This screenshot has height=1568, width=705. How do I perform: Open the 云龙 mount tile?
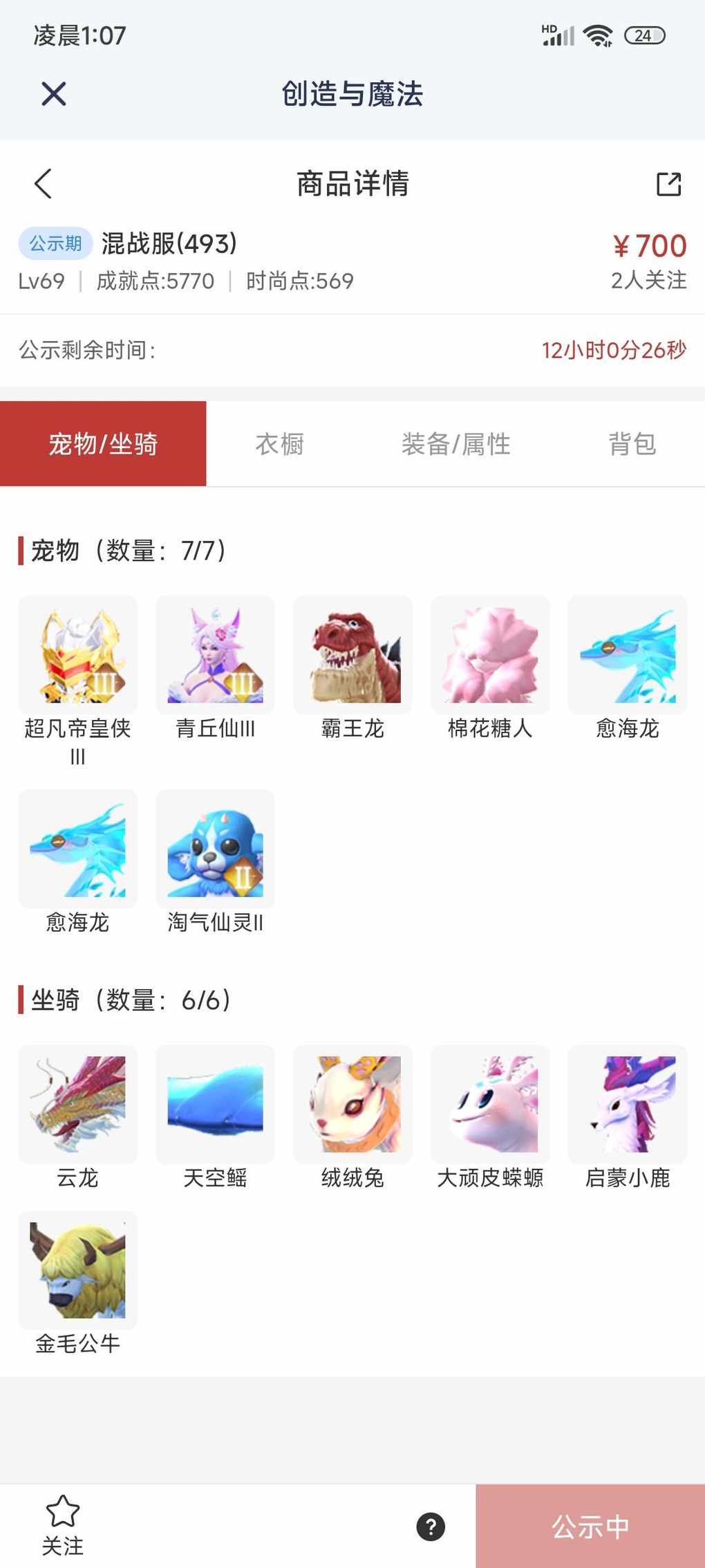78,1104
